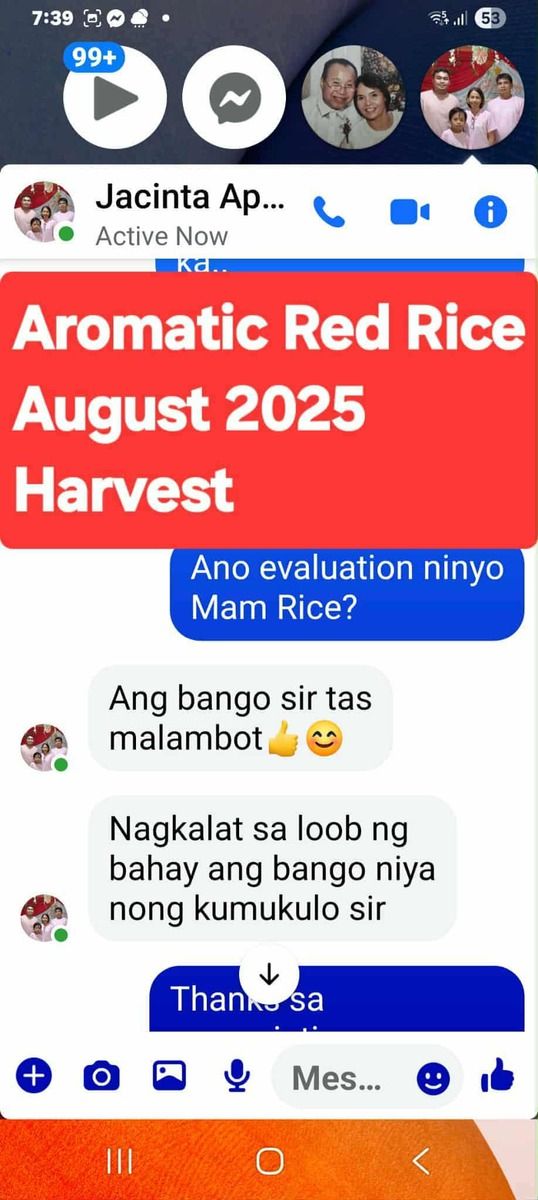Switch to the elderly couple's chat head
The width and height of the screenshot is (538, 1200).
tap(353, 97)
